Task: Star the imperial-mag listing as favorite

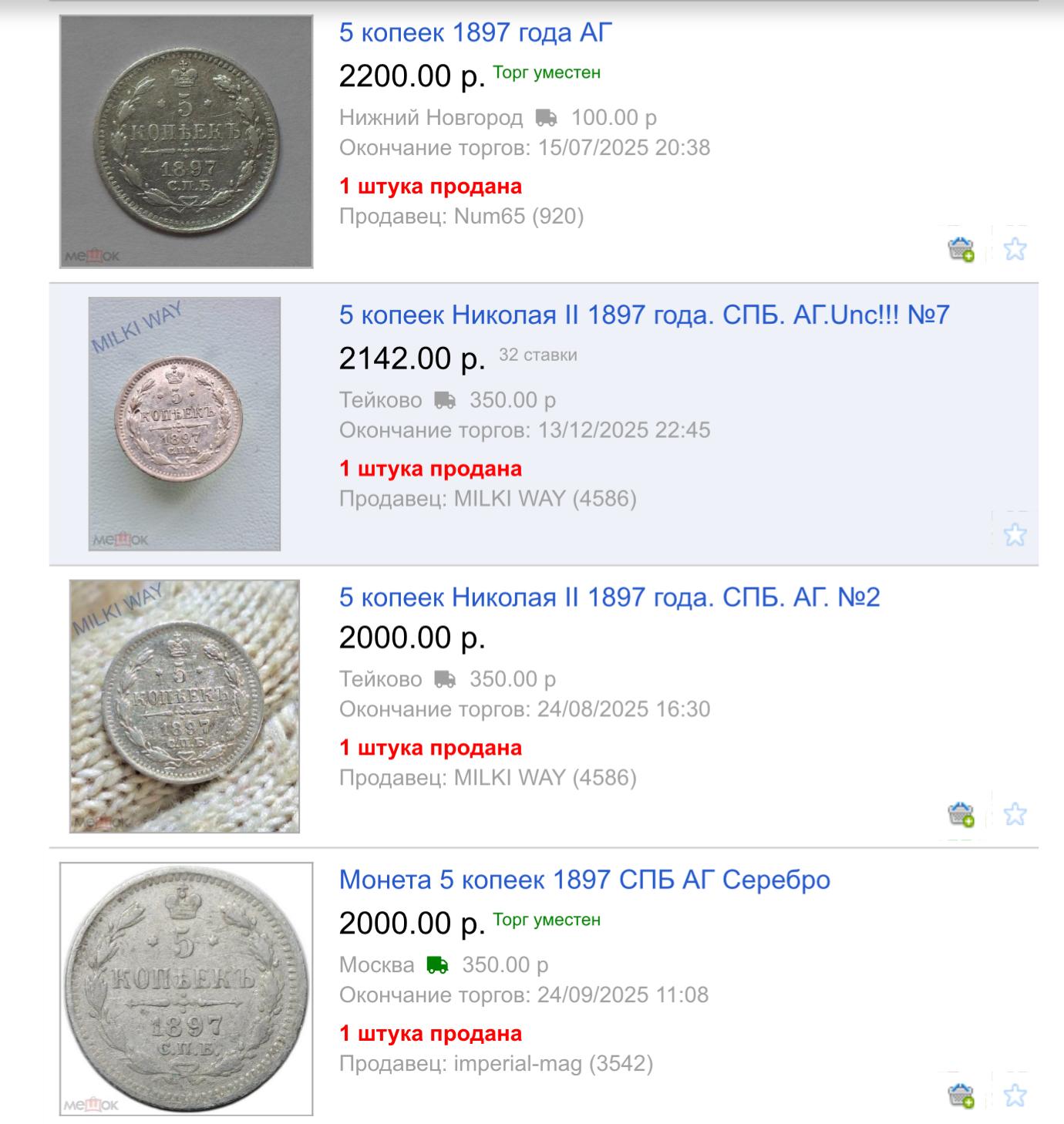Action: [x=1015, y=1095]
